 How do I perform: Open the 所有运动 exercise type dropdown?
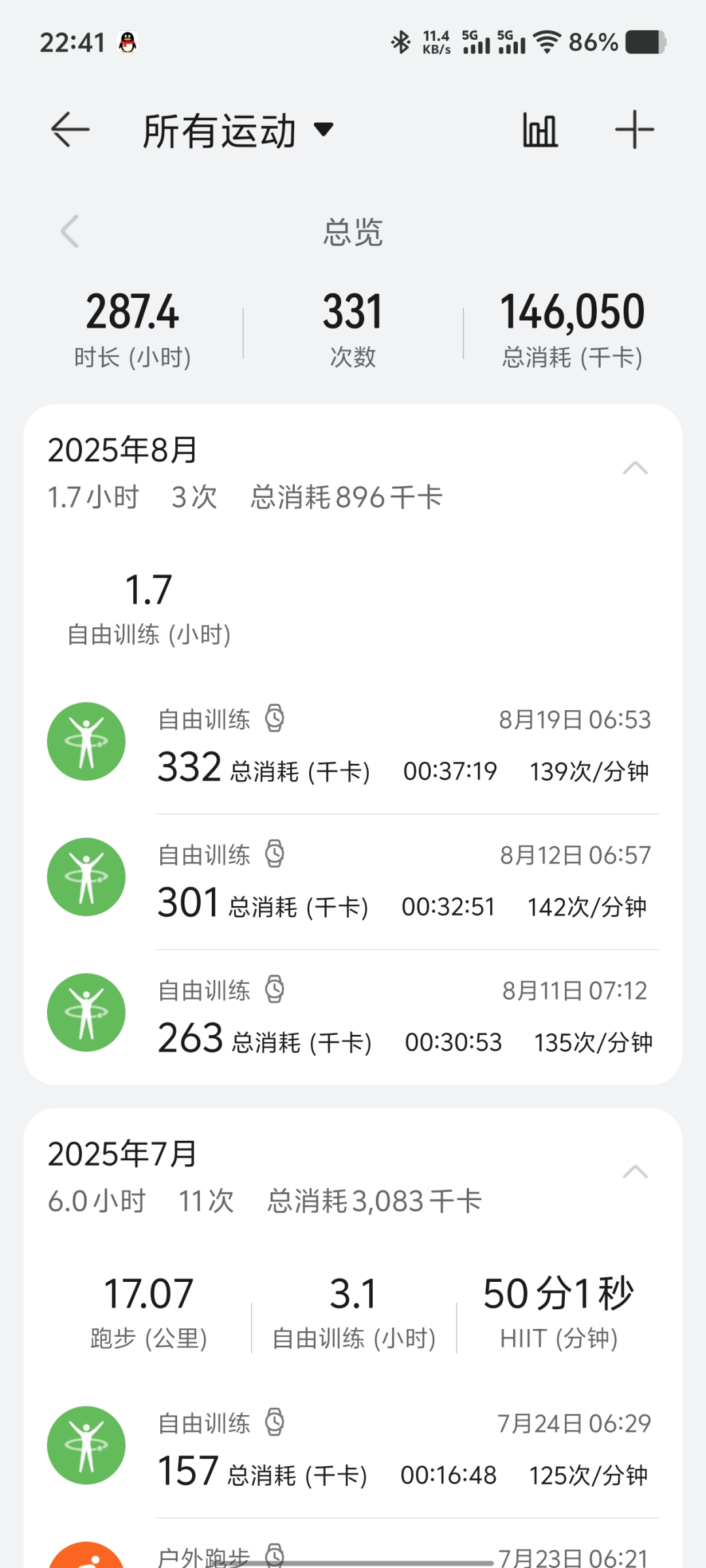tap(239, 131)
